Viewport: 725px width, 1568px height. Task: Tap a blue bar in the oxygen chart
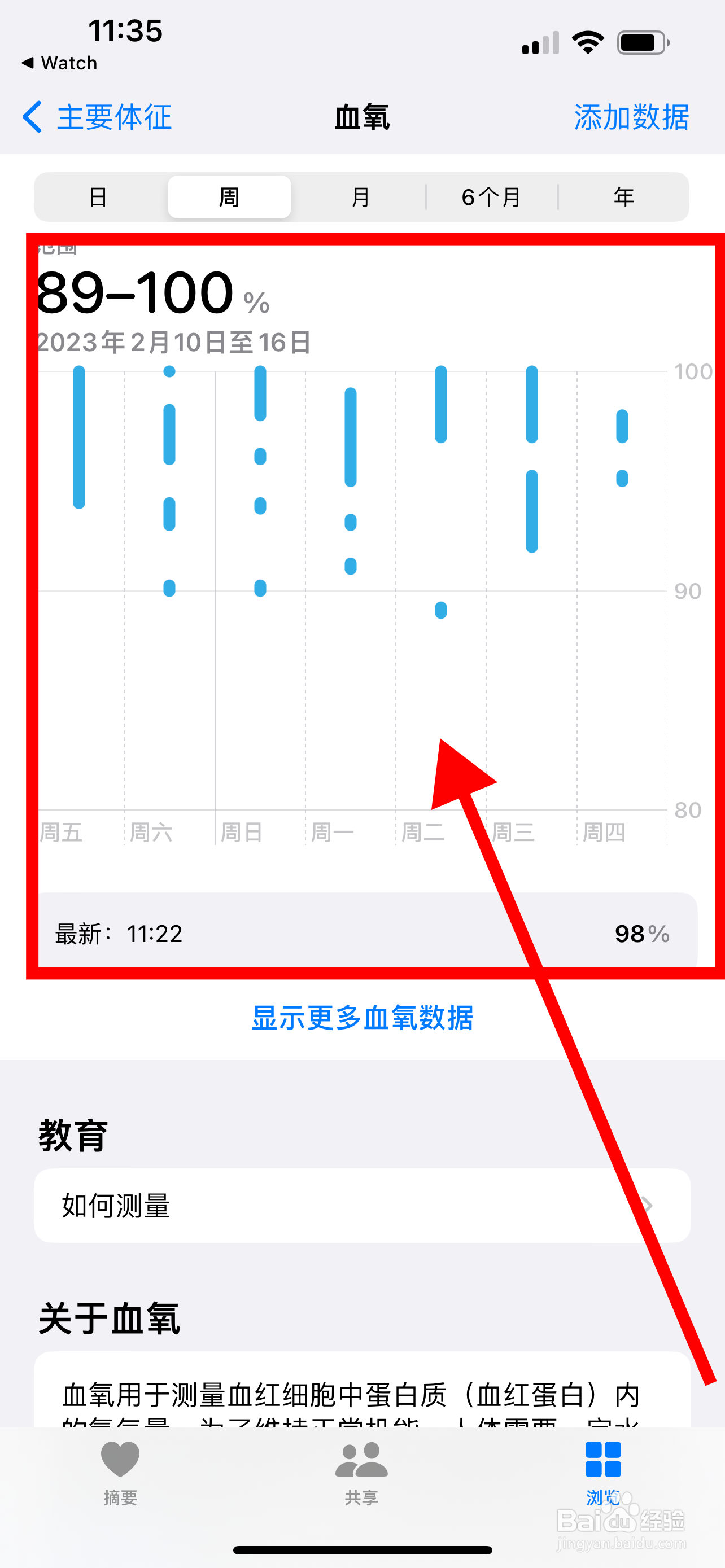point(77,435)
